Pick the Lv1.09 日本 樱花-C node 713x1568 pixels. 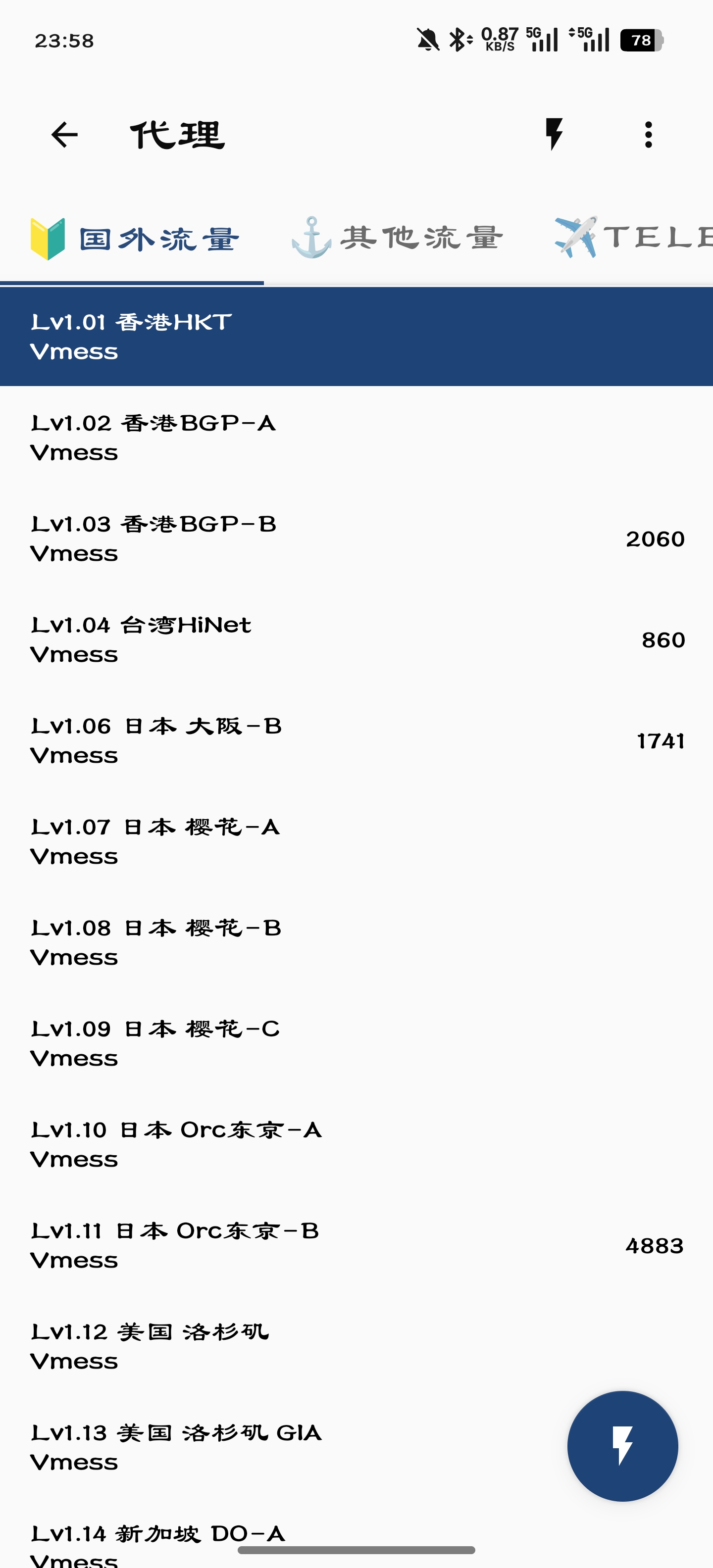coord(356,1044)
